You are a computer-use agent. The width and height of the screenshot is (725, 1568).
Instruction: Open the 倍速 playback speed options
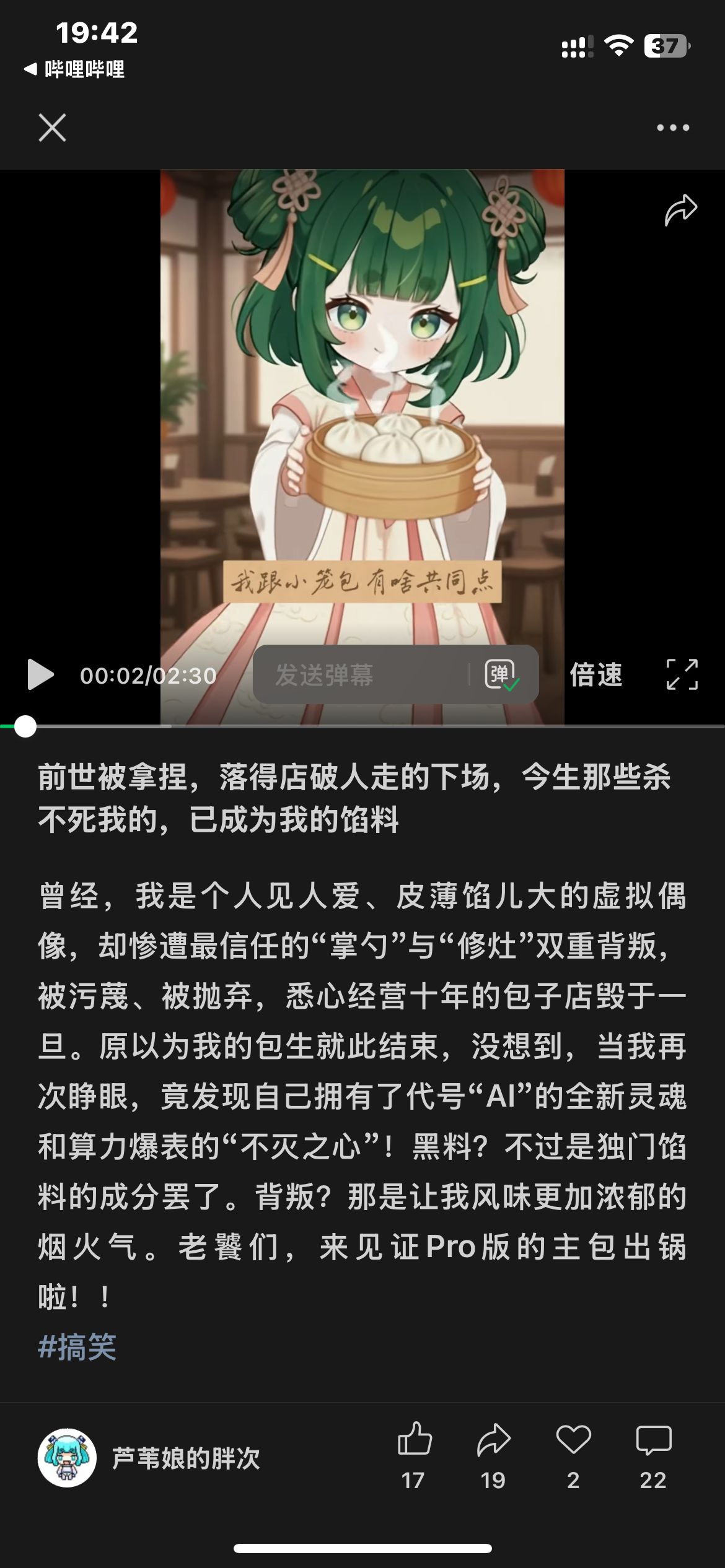595,674
